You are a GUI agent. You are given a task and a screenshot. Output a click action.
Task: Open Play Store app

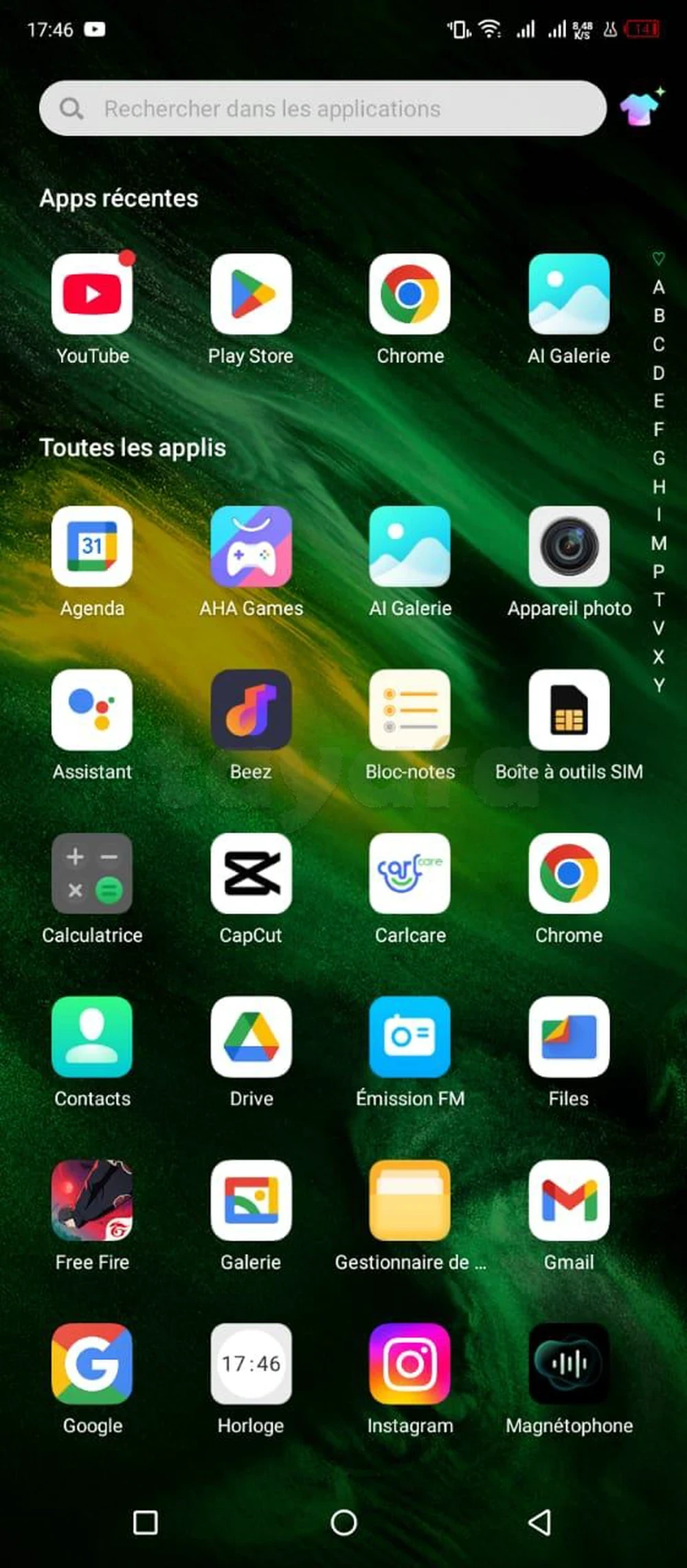[251, 295]
